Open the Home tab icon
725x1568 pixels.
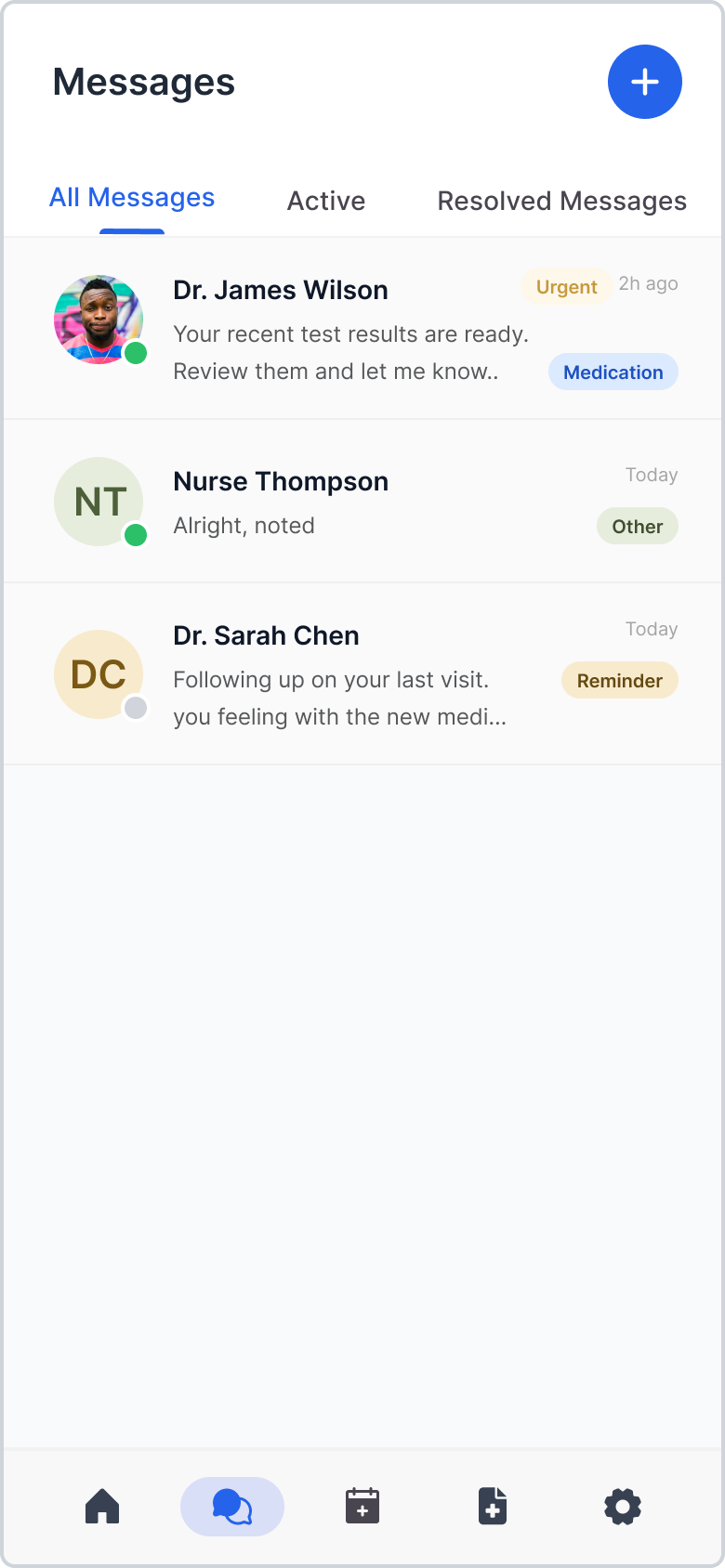pyautogui.click(x=102, y=1507)
